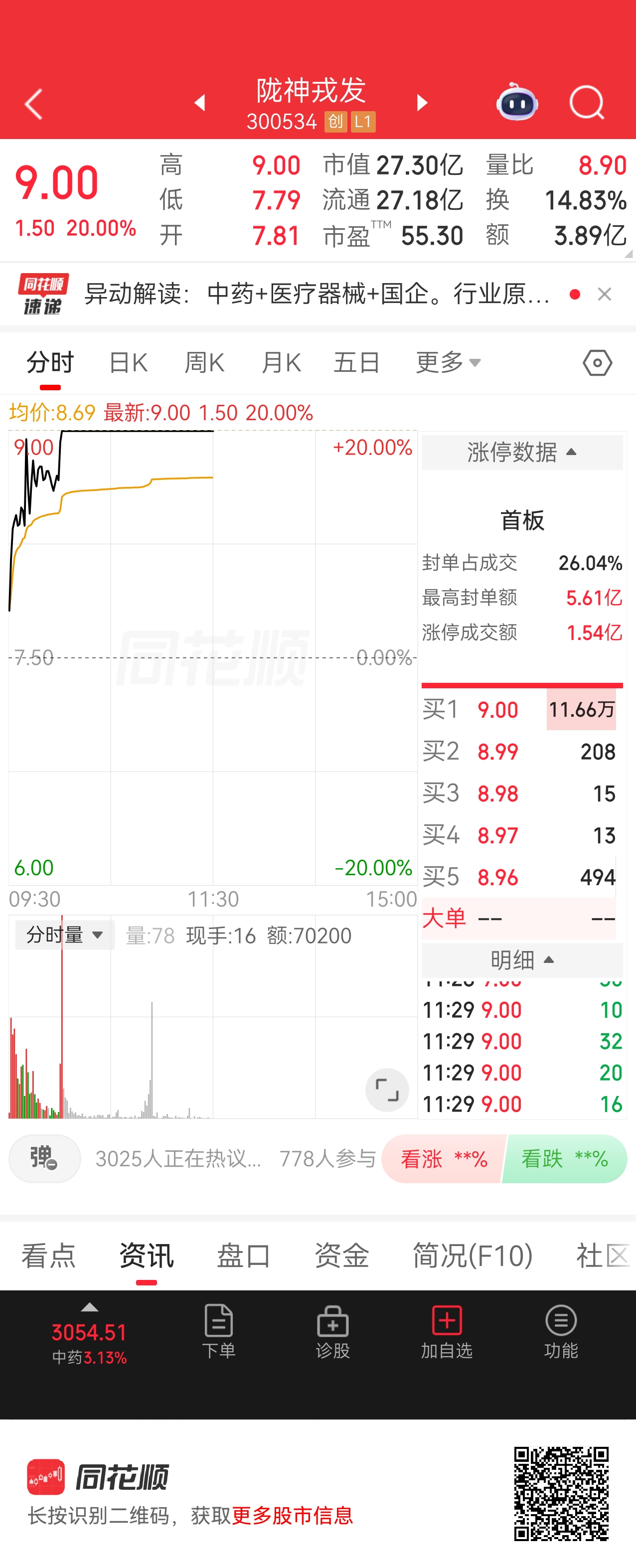Add this stock via 加自选
This screenshot has height=1568, width=636.
(x=447, y=1332)
